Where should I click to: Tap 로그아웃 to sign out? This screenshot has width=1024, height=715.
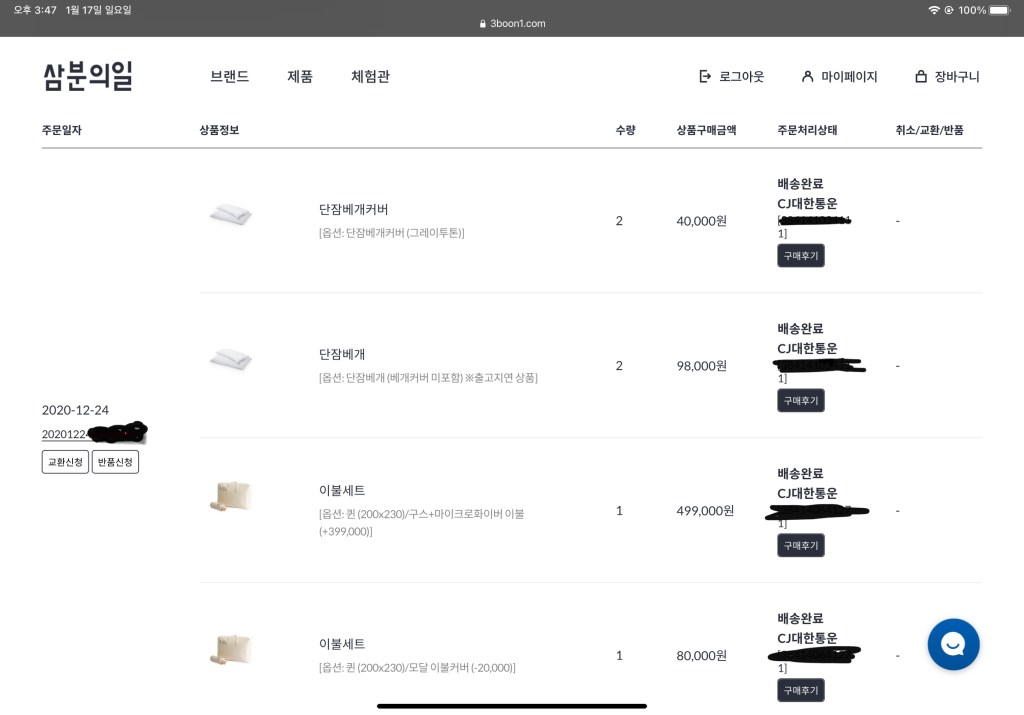pyautogui.click(x=731, y=76)
